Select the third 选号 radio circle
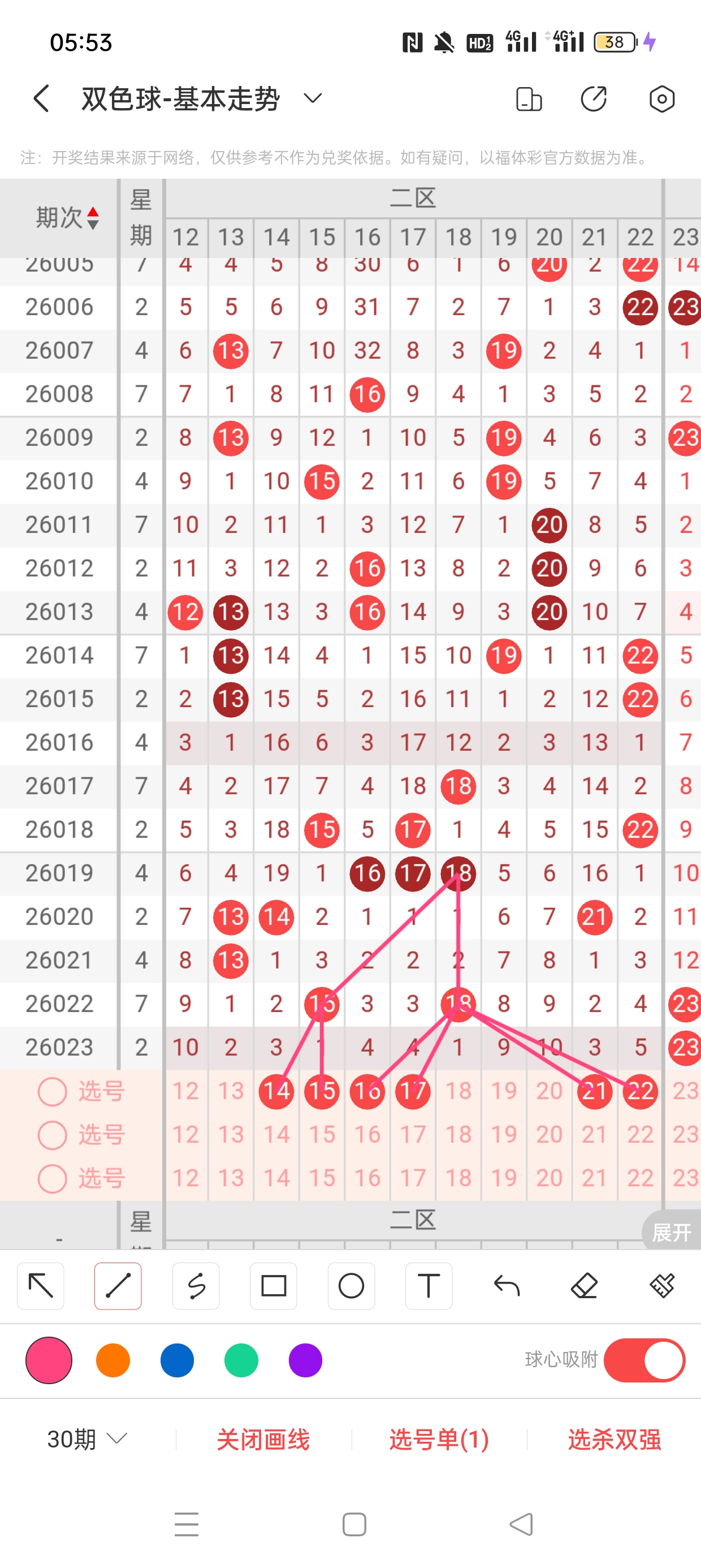 pos(51,1178)
